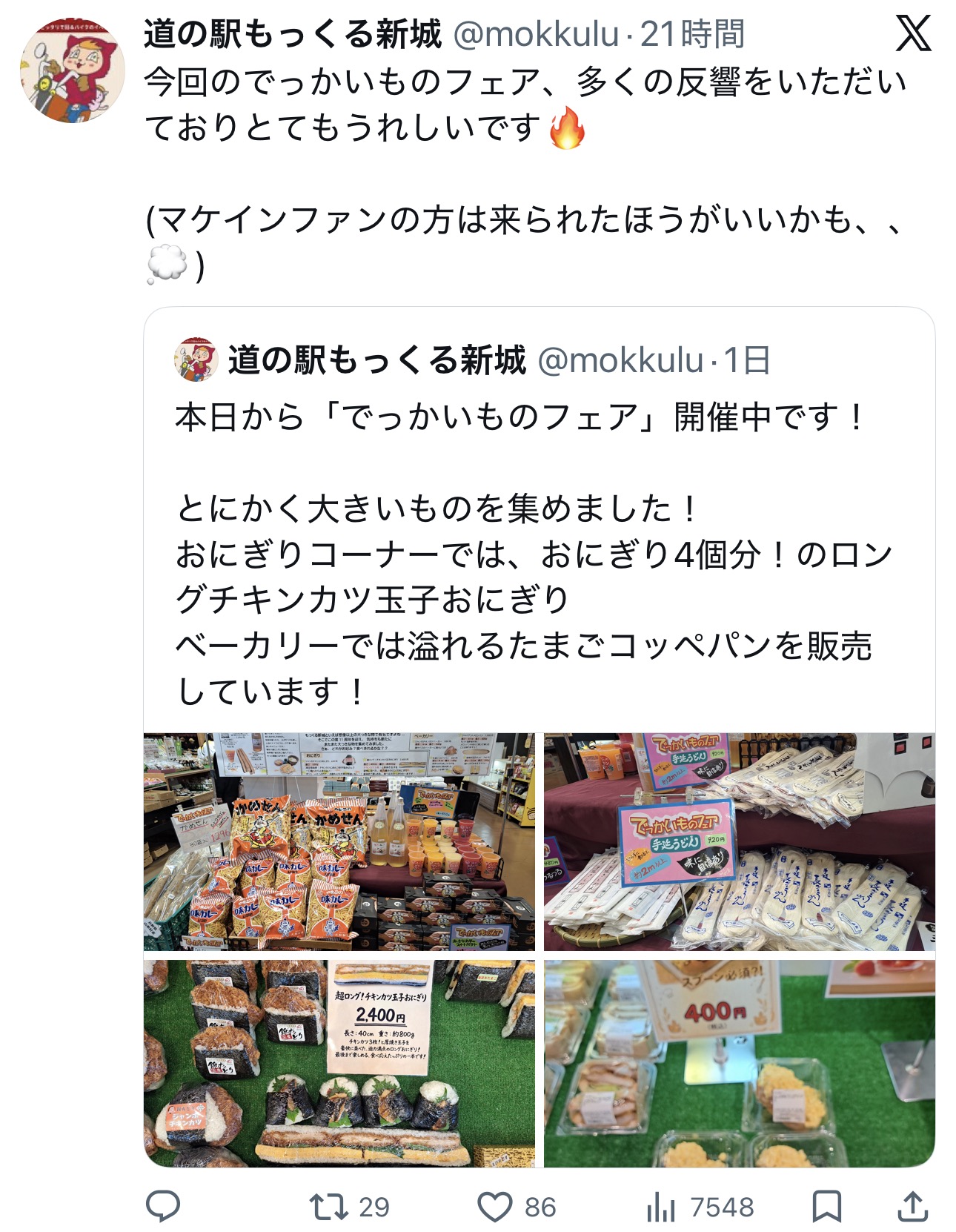This screenshot has height=1232, width=956.
Task: Open the 道の駅もっくる新城 profile avatar
Action: point(72,70)
